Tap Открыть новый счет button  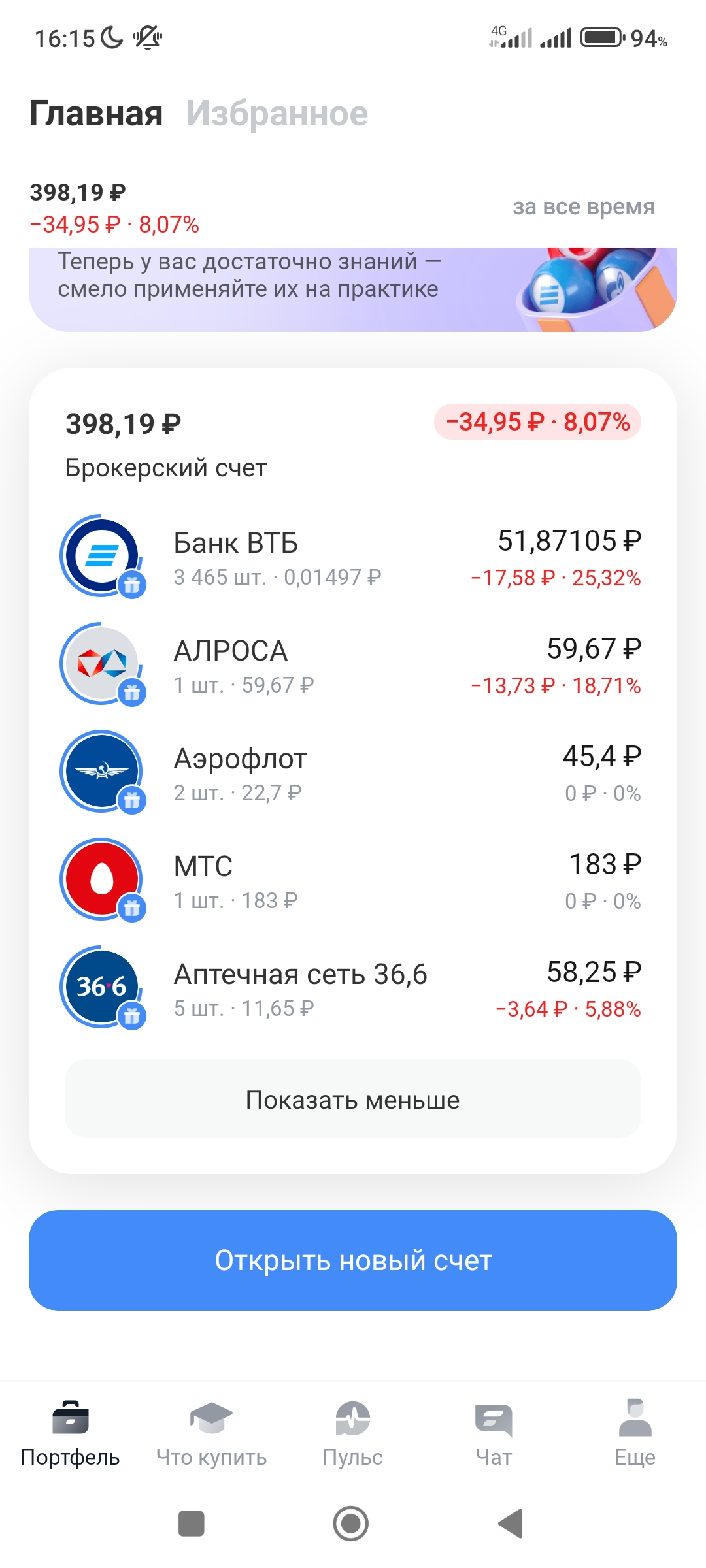pos(353,1260)
